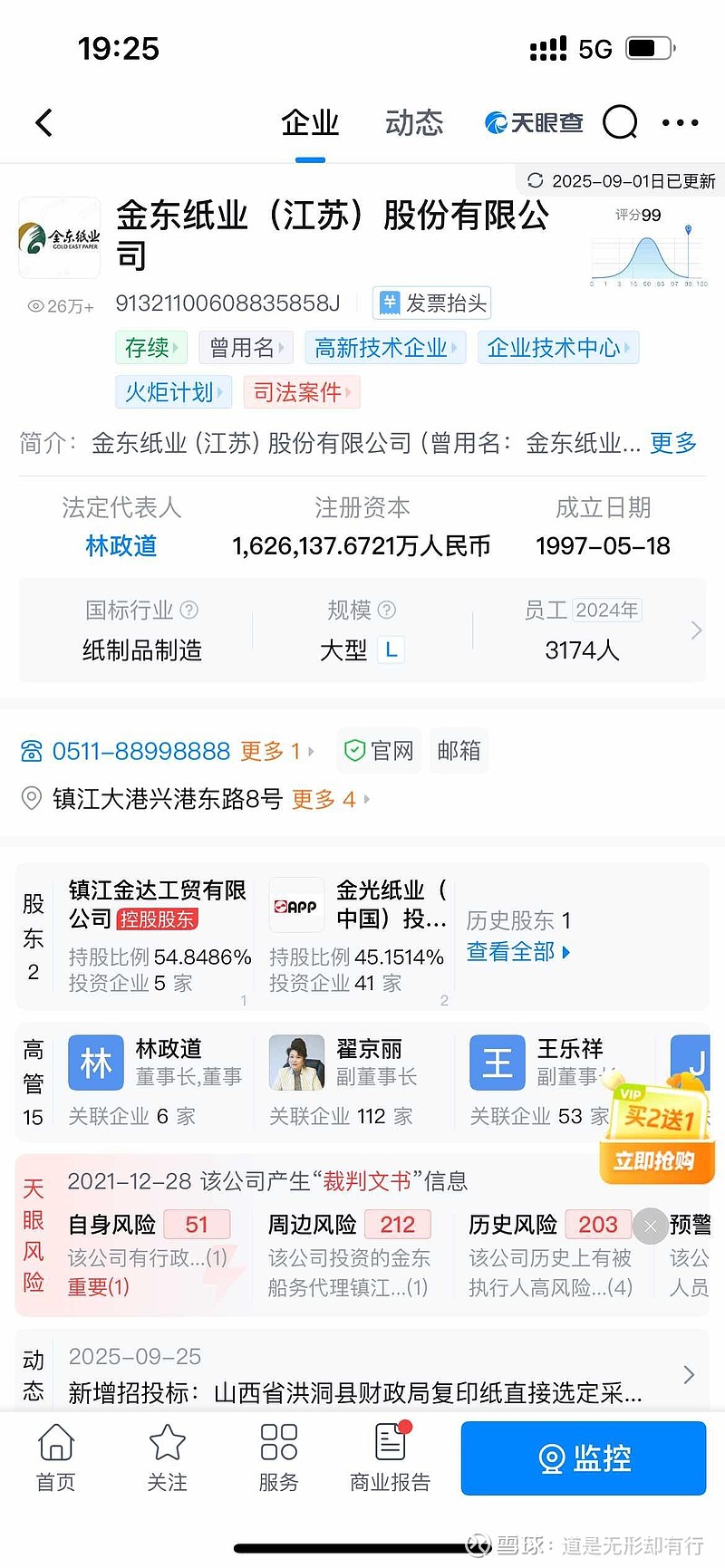Open the 官网 website button
725x1568 pixels.
click(x=379, y=751)
